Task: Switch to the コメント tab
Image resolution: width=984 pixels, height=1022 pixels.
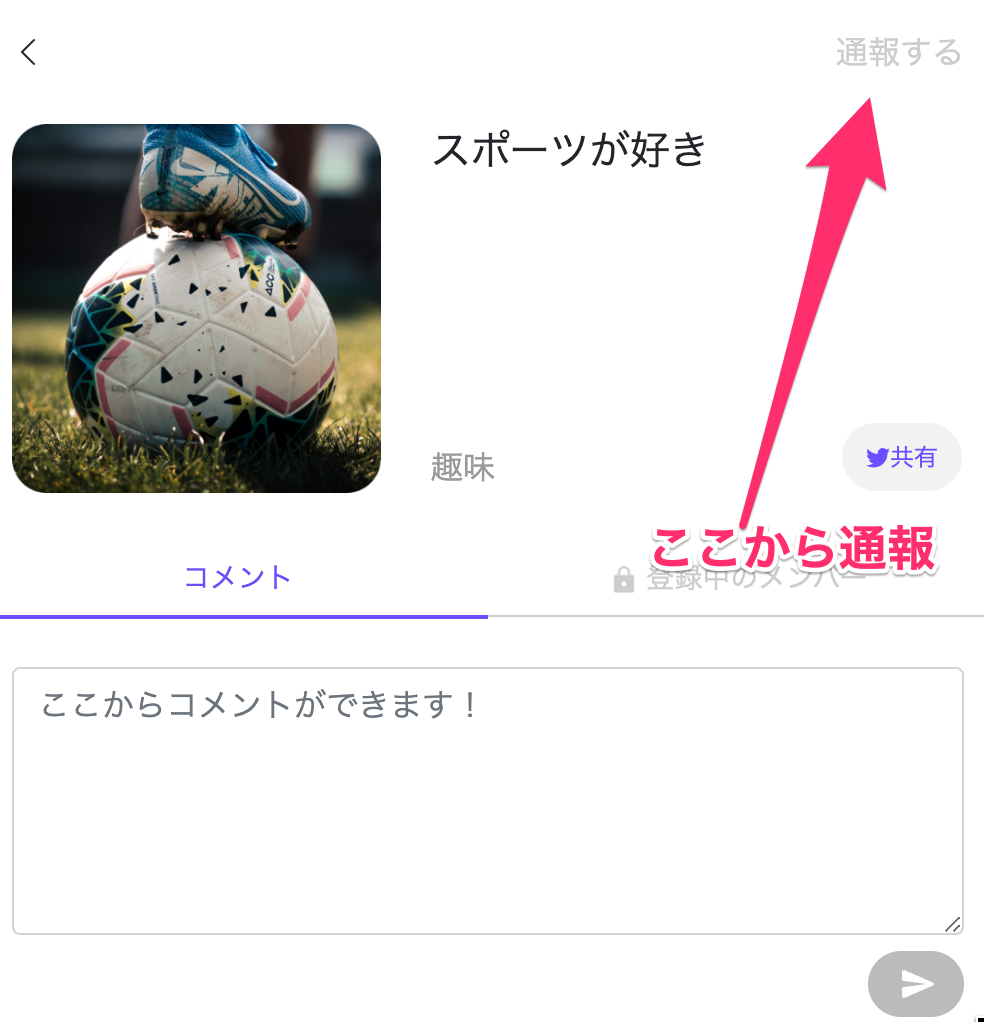Action: coord(238,577)
